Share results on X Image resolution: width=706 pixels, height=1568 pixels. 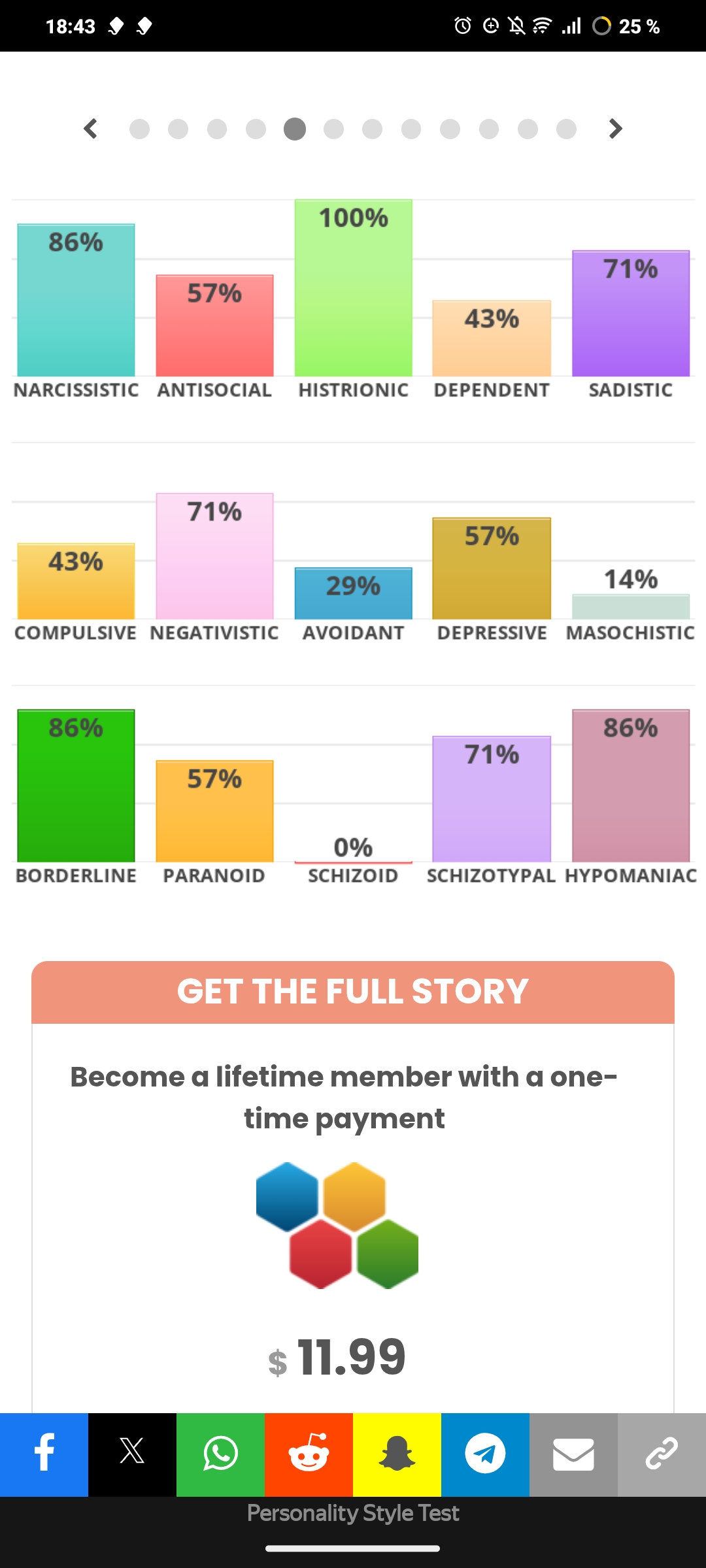pyautogui.click(x=132, y=1454)
